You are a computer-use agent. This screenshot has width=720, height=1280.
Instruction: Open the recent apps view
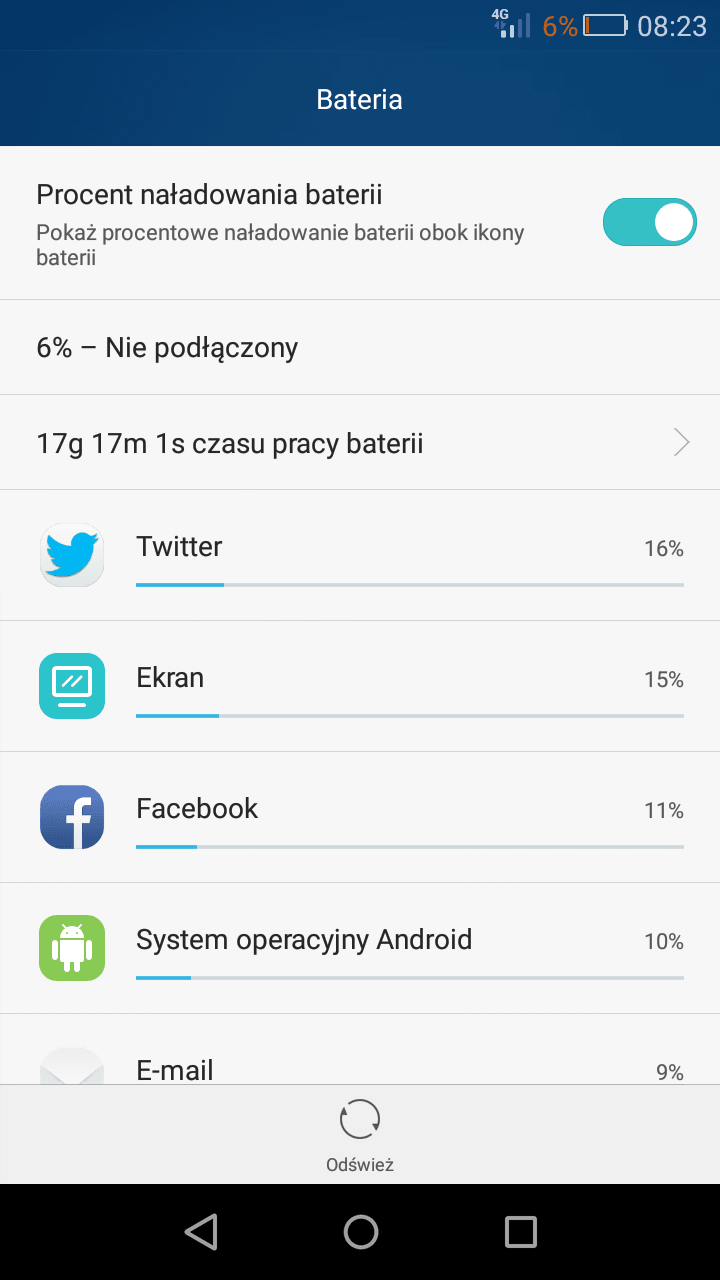pos(520,1232)
